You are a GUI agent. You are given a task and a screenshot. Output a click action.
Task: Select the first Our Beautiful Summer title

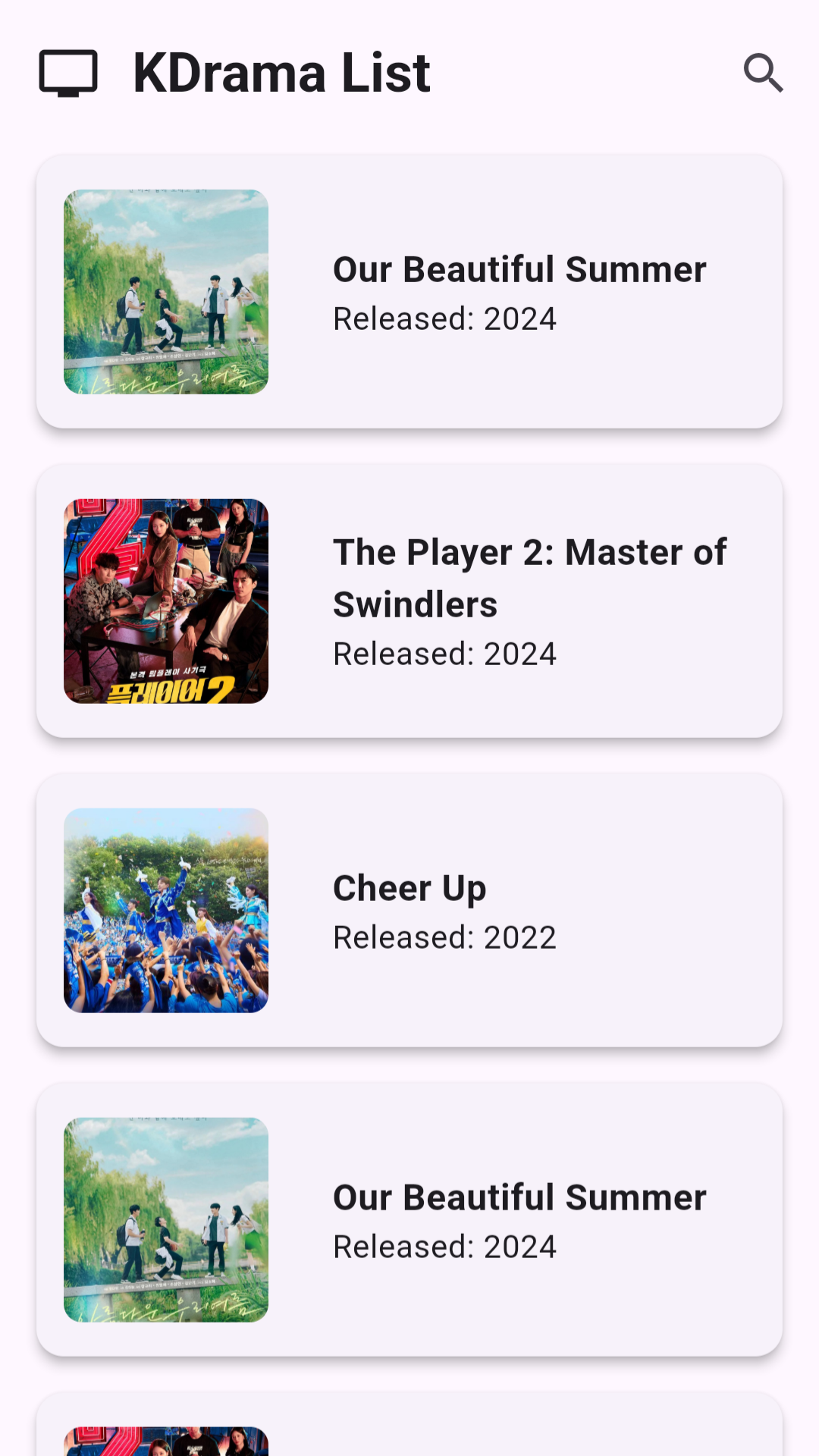tap(519, 269)
